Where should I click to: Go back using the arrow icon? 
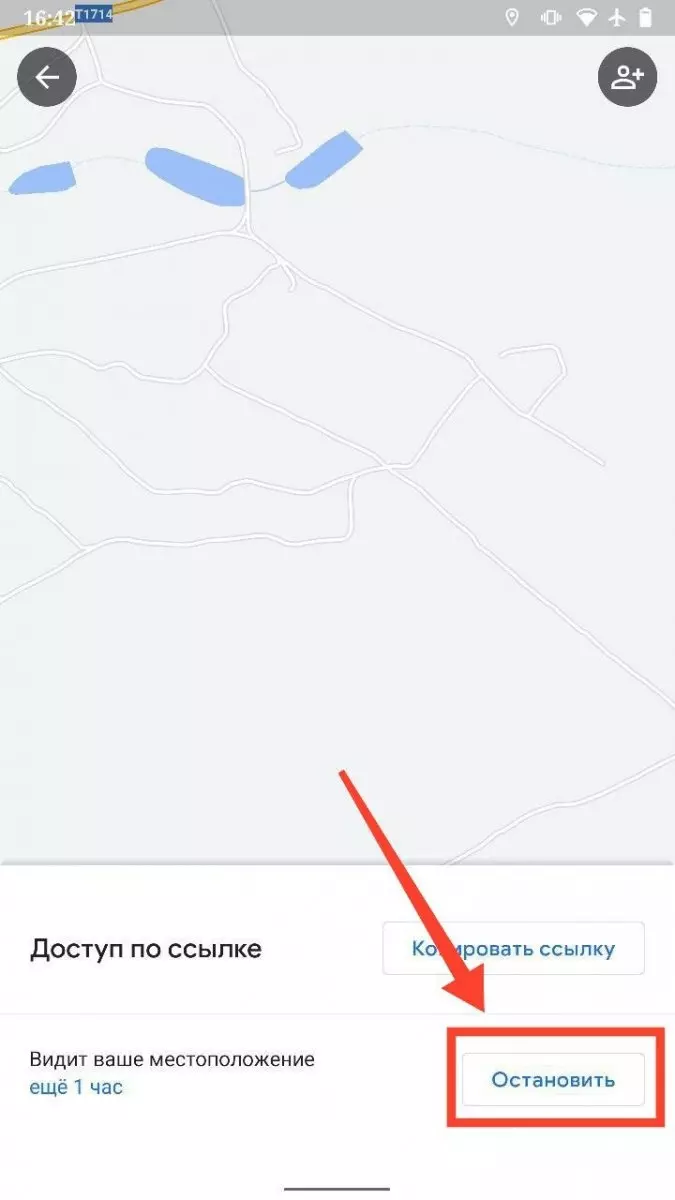pos(47,77)
